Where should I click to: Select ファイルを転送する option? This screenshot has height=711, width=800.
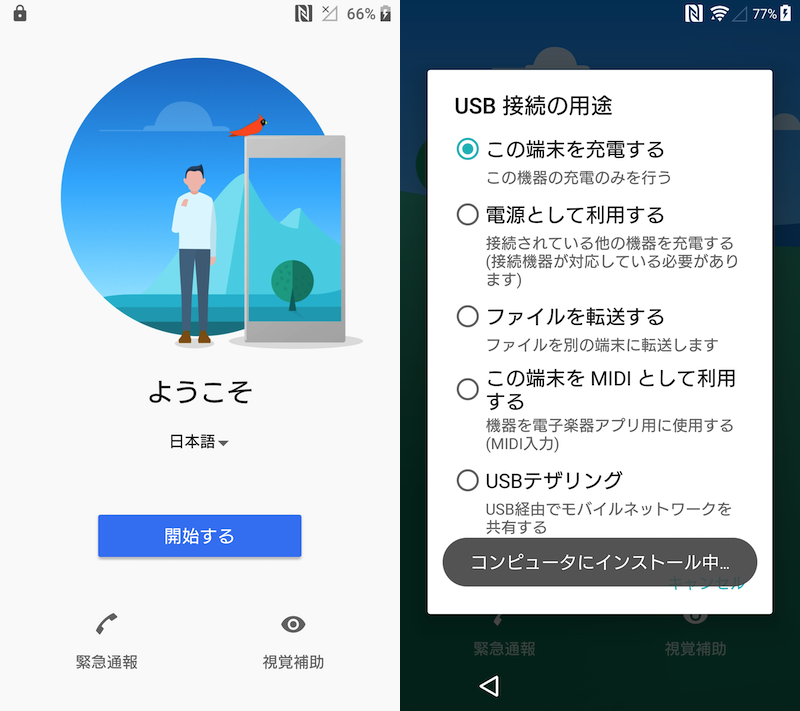467,317
